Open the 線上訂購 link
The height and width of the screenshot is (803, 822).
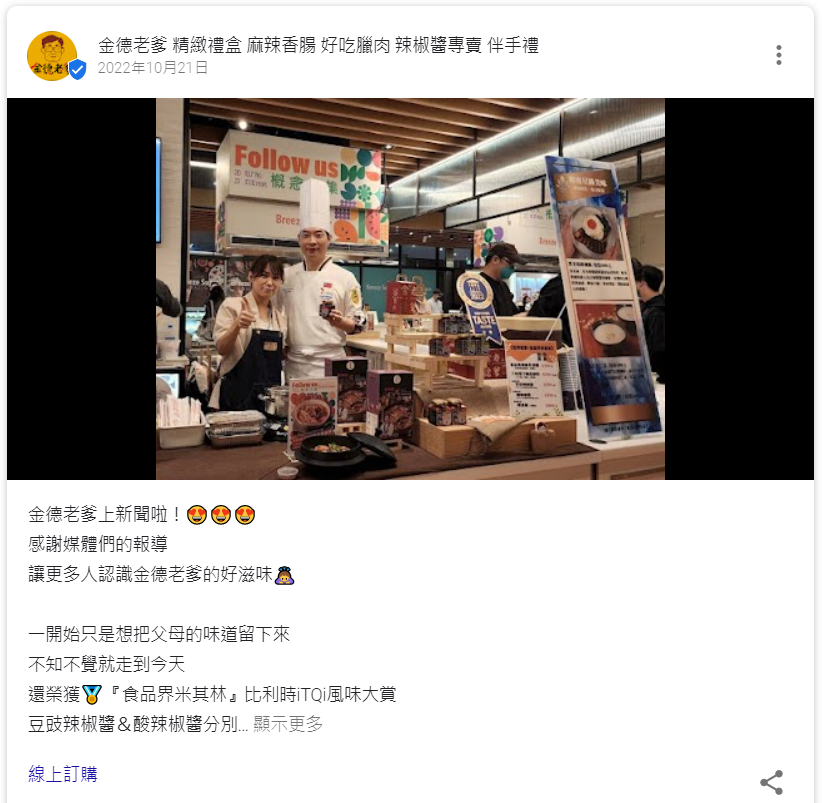coord(63,774)
